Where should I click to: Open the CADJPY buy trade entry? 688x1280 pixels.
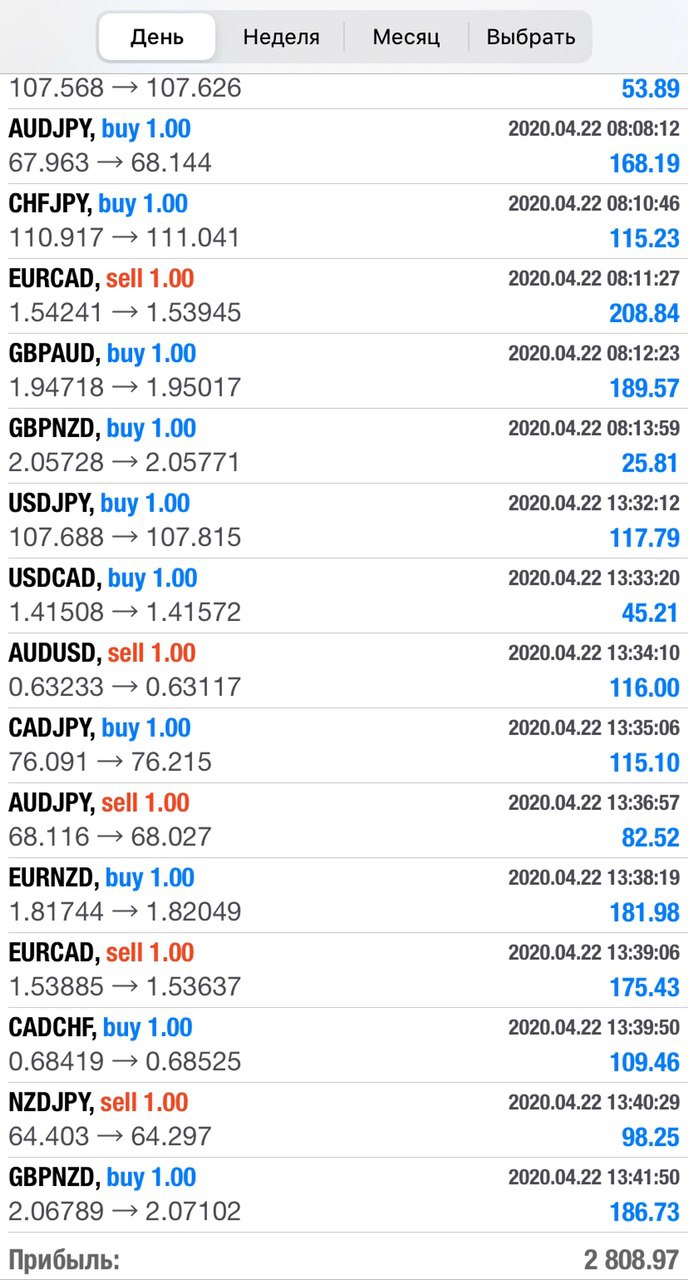[344, 746]
